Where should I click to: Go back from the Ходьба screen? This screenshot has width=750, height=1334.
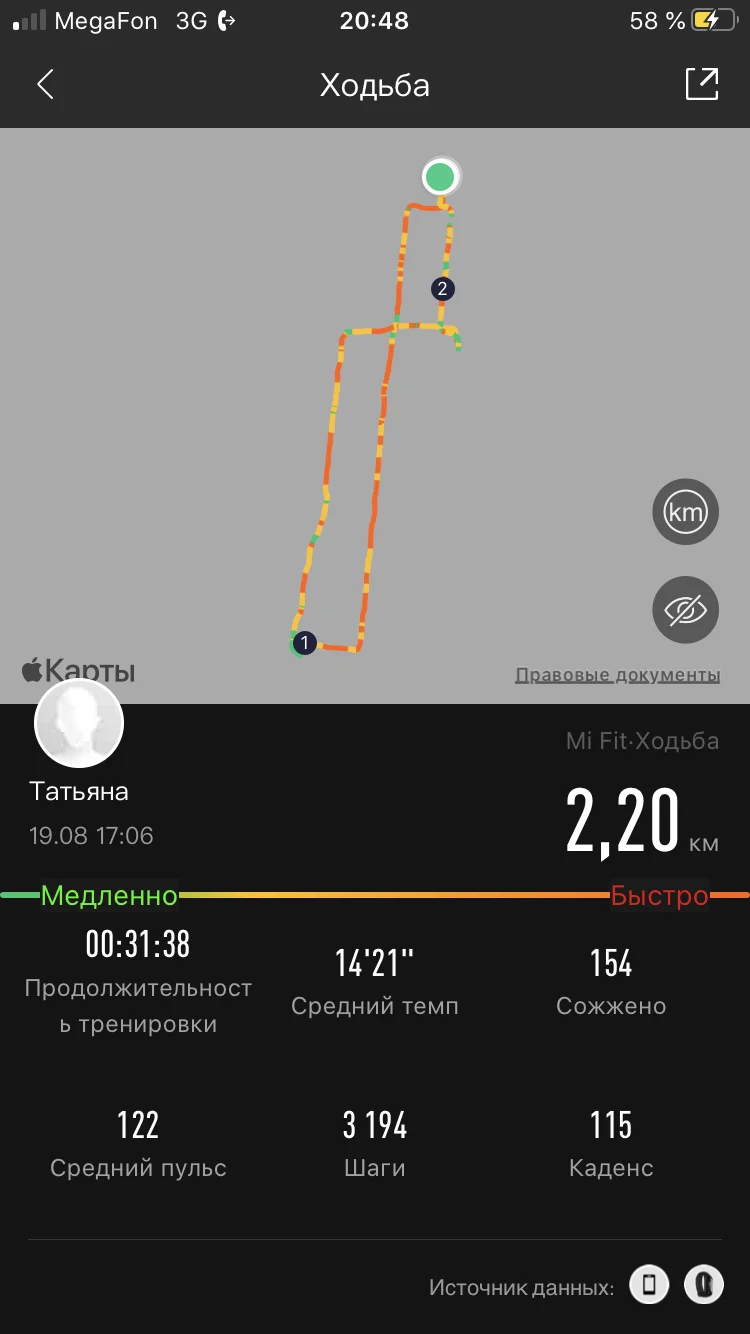pyautogui.click(x=45, y=85)
